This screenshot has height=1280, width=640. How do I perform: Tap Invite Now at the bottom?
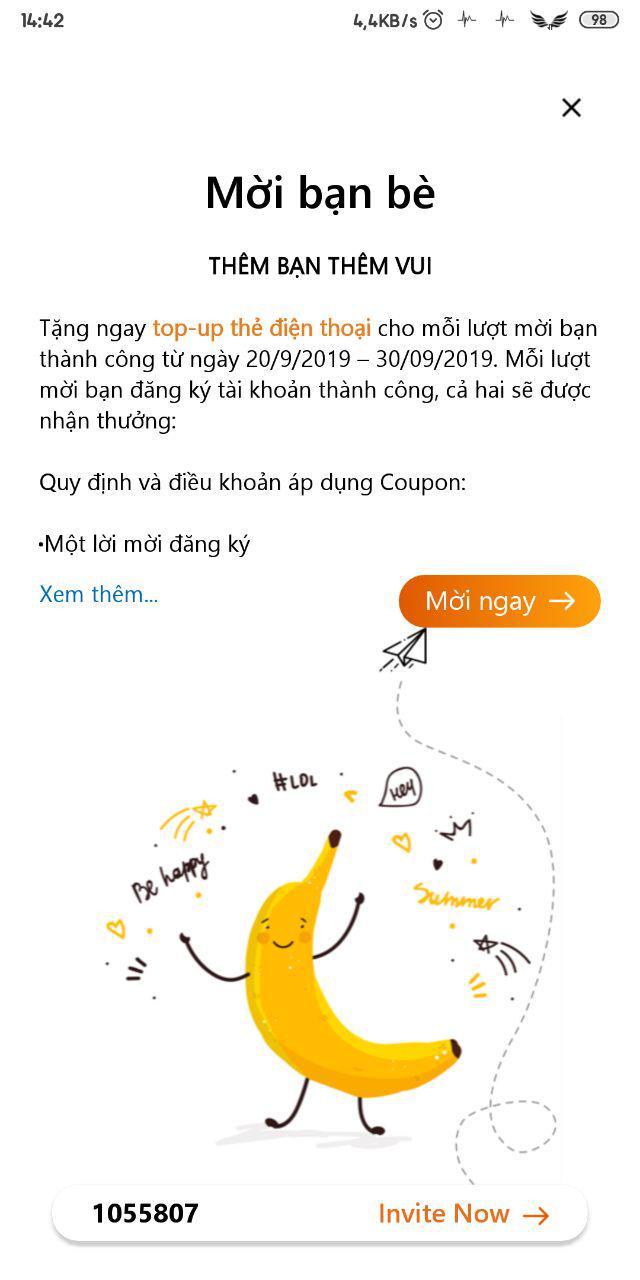point(463,1214)
